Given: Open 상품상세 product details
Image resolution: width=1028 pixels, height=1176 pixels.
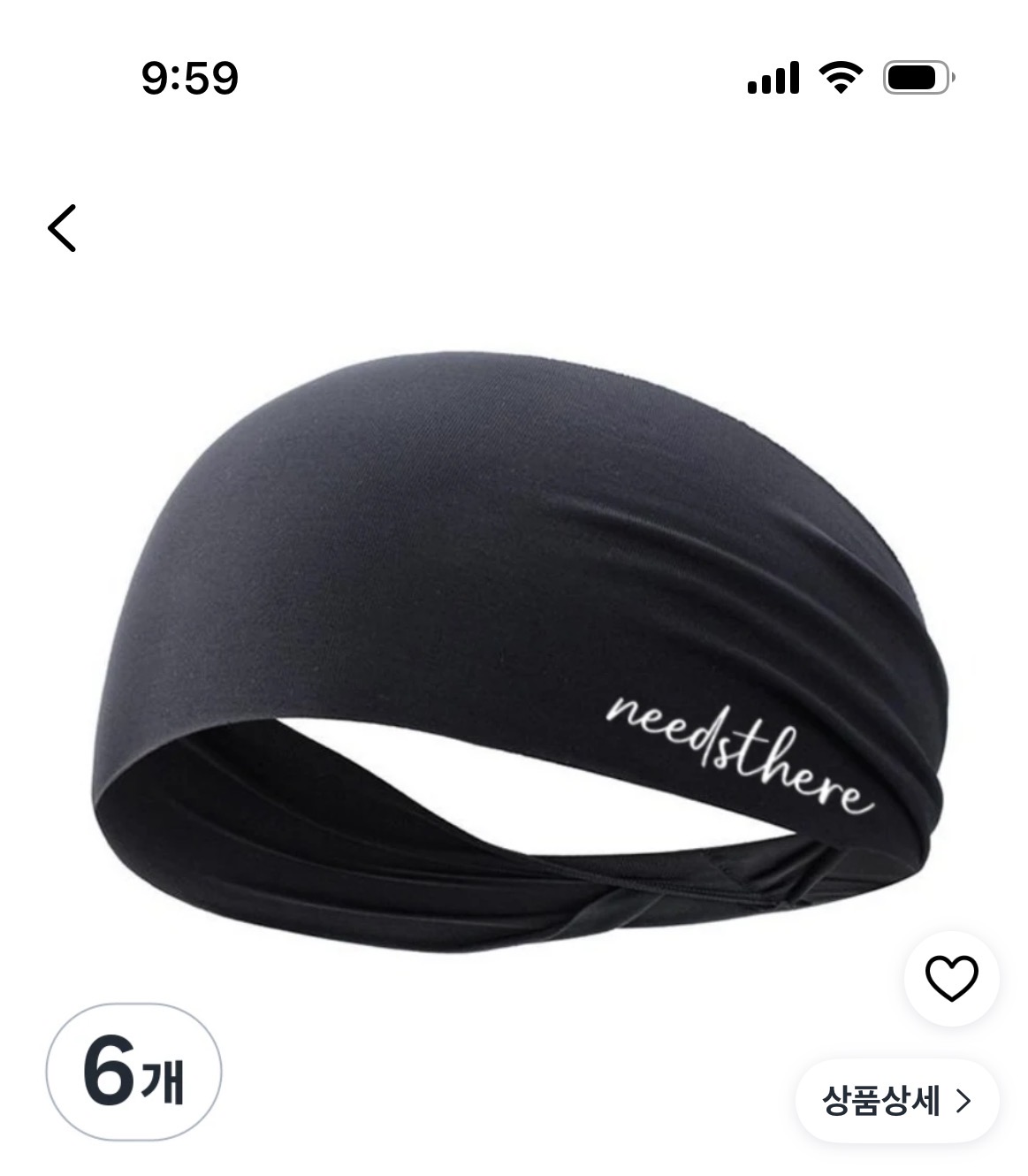Looking at the screenshot, I should point(896,1102).
